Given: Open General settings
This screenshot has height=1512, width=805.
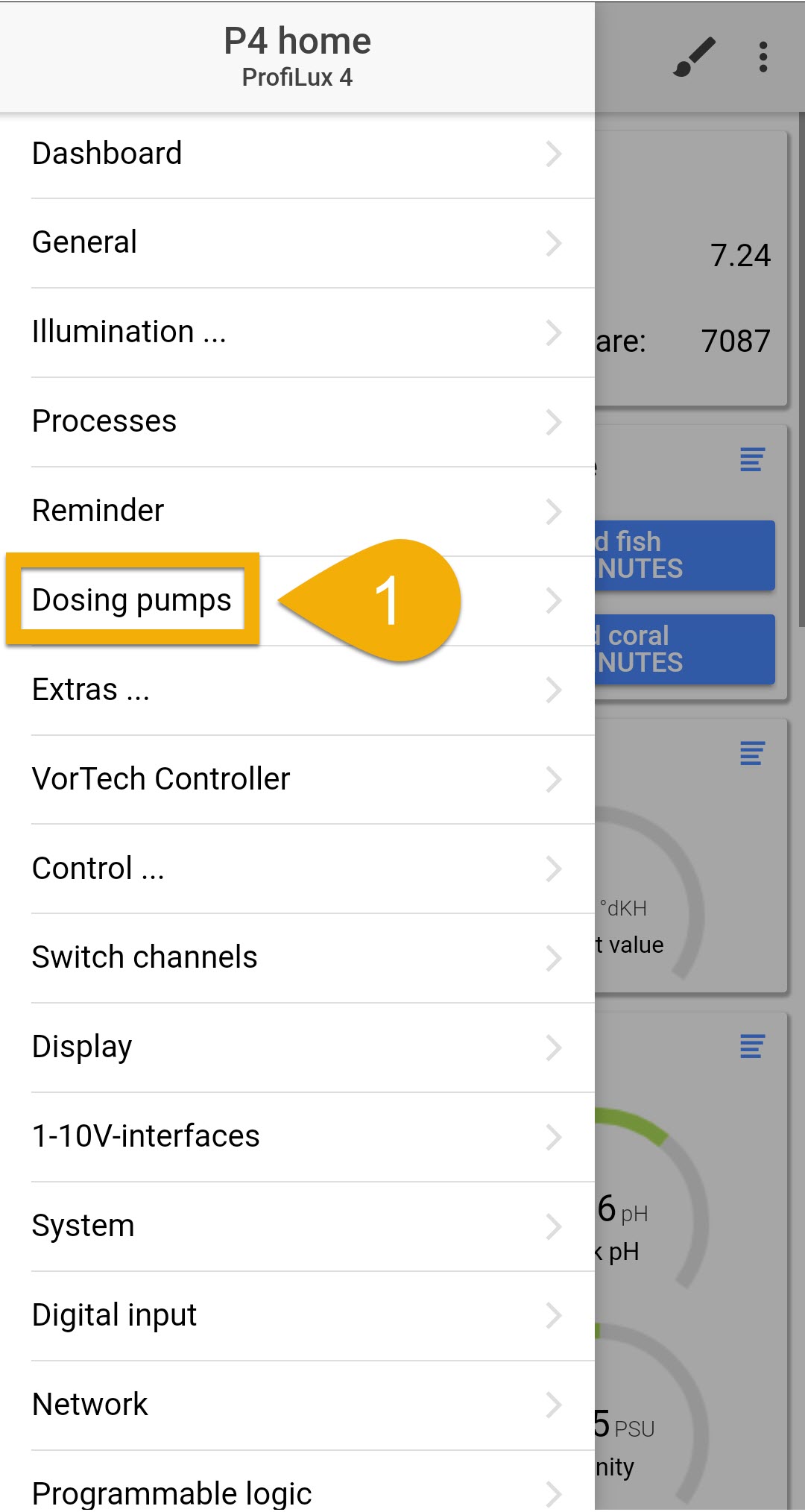Looking at the screenshot, I should [x=297, y=243].
